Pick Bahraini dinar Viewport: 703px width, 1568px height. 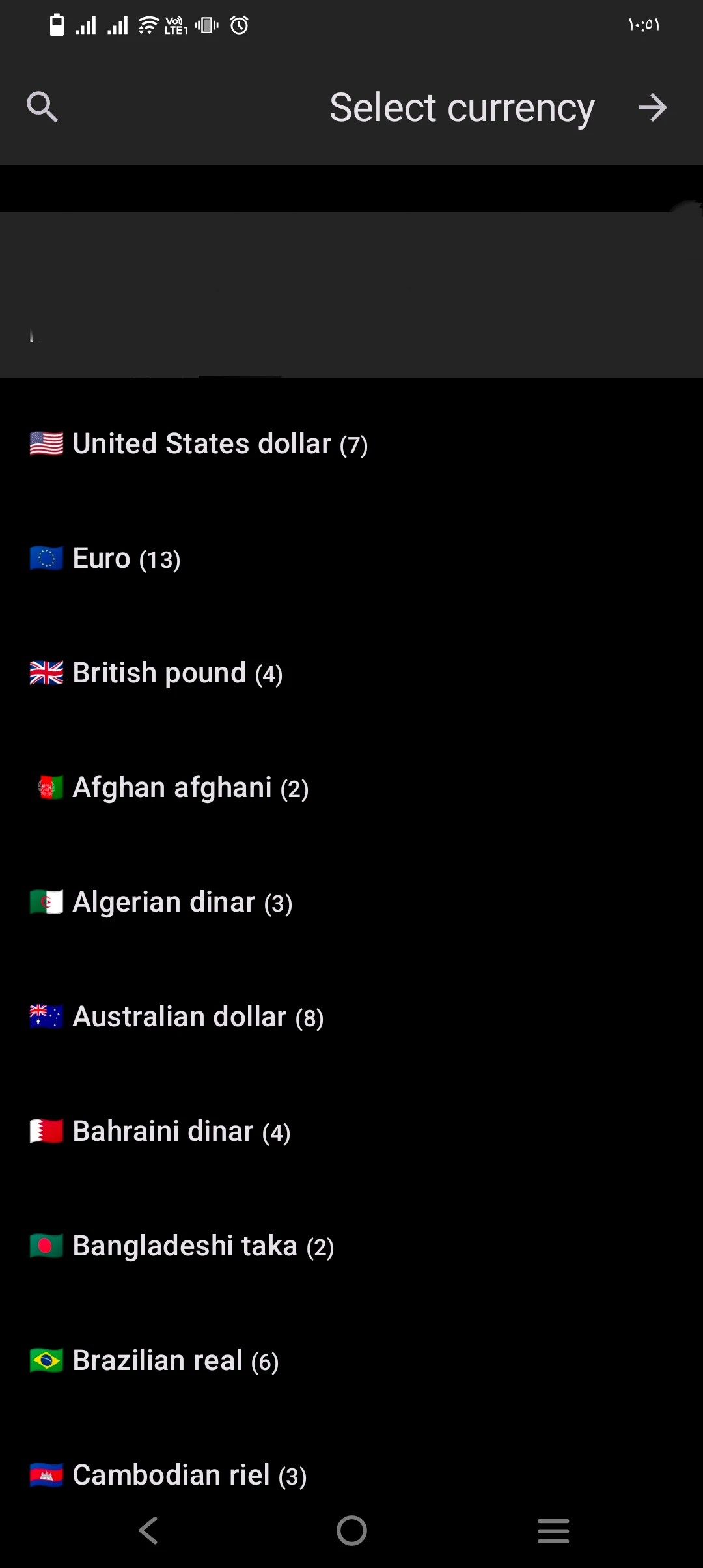click(161, 1132)
